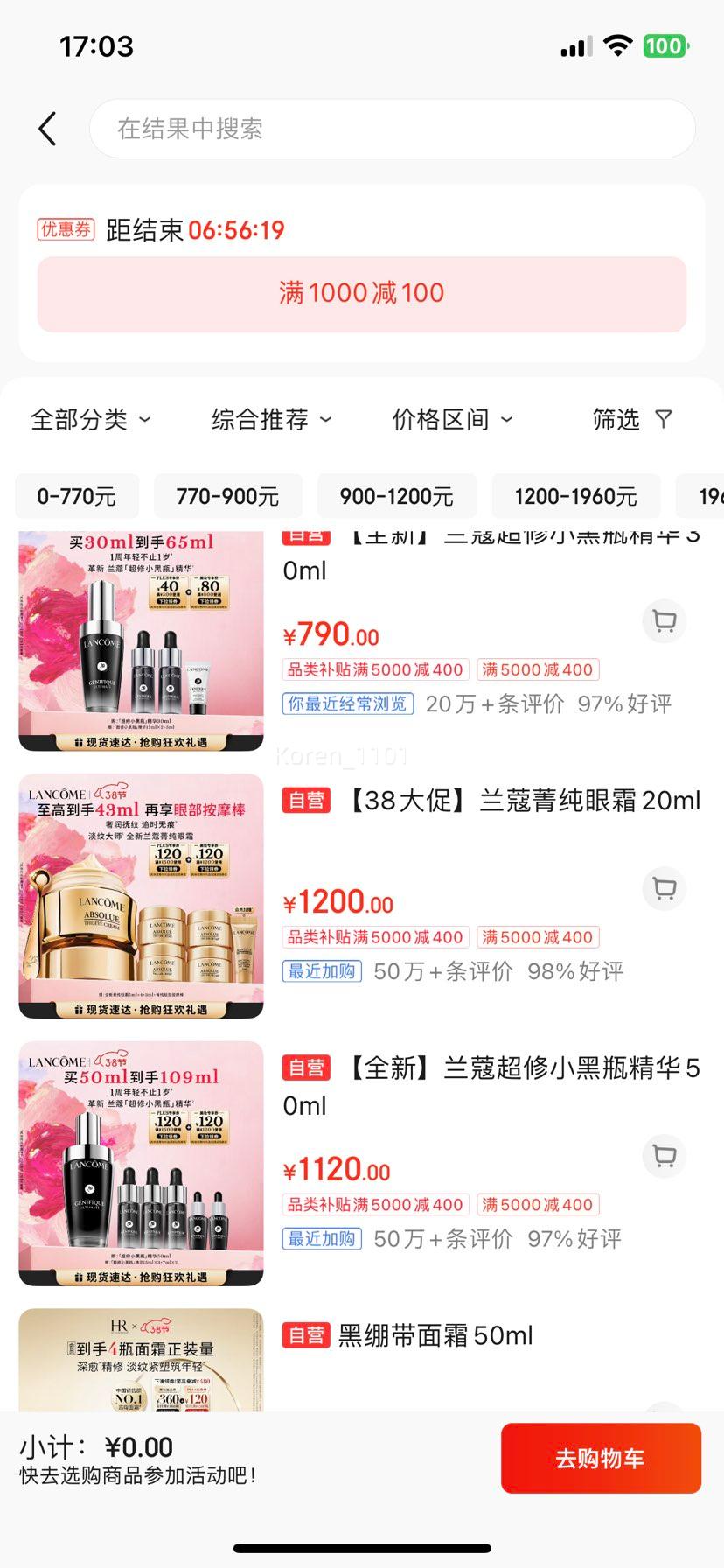Tap the 满1000减100 coupon button
Image resolution: width=724 pixels, height=1568 pixels.
tap(362, 294)
